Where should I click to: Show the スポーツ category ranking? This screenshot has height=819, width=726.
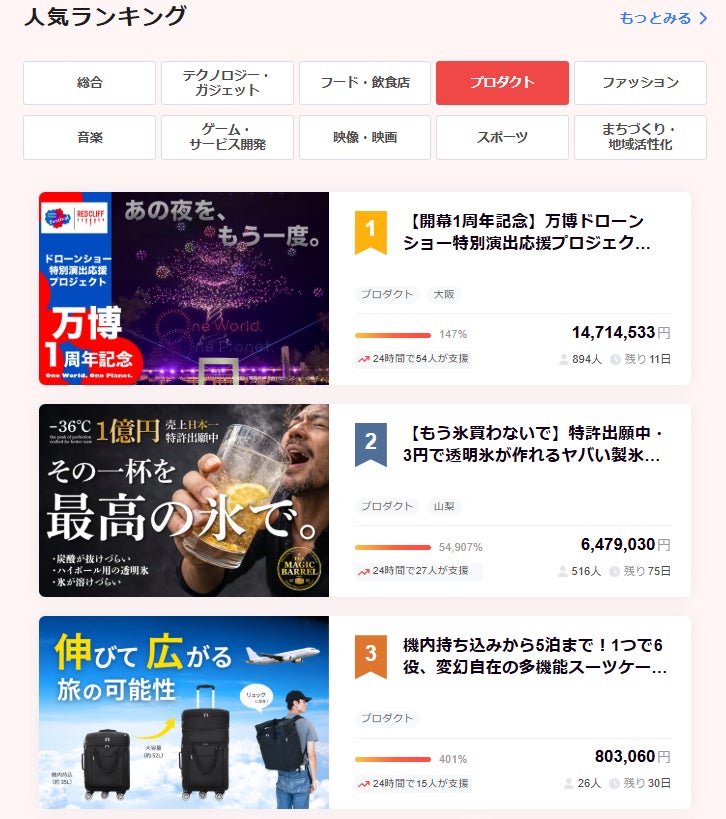(502, 137)
